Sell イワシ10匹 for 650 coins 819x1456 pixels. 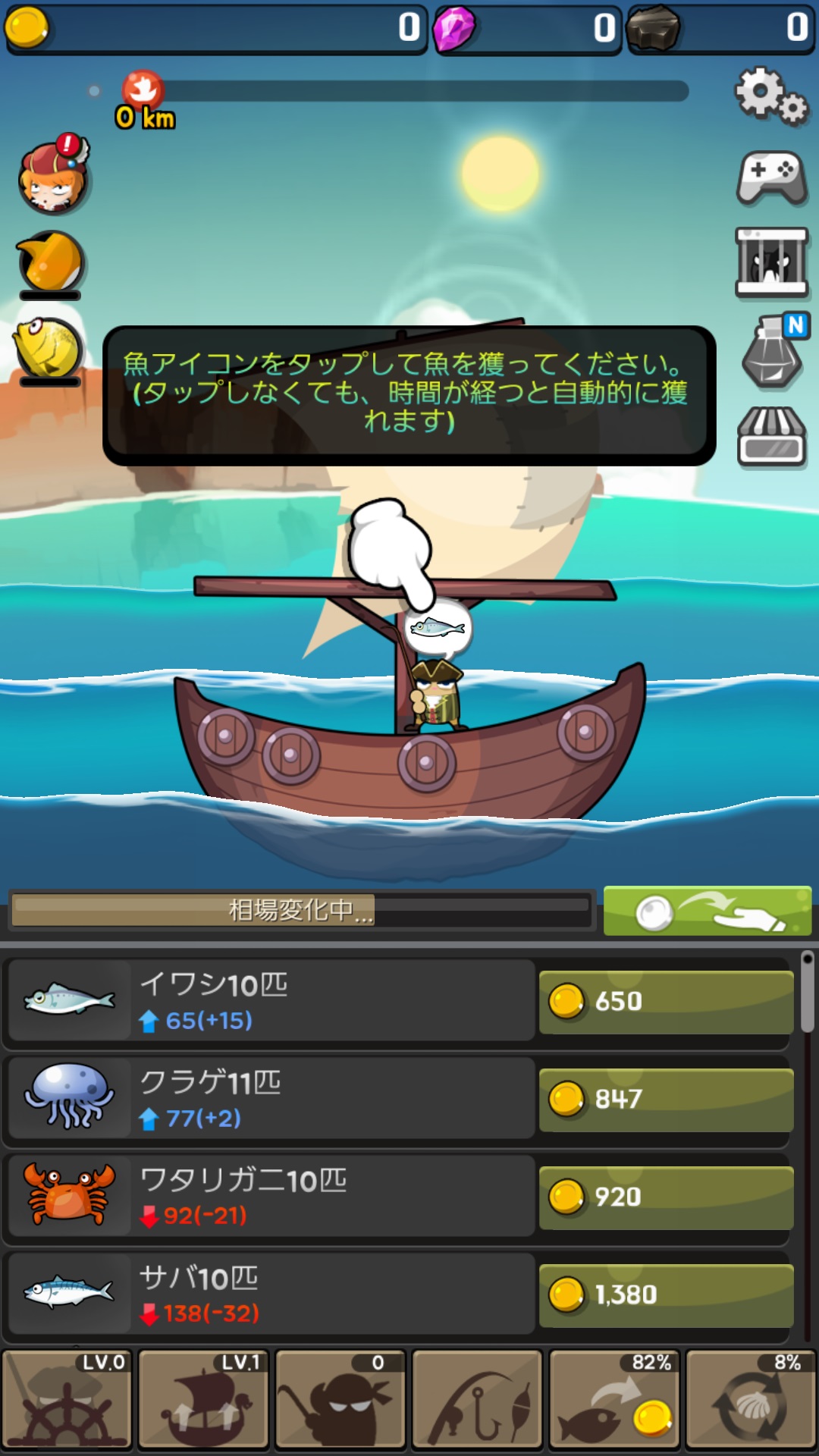pyautogui.click(x=666, y=1002)
